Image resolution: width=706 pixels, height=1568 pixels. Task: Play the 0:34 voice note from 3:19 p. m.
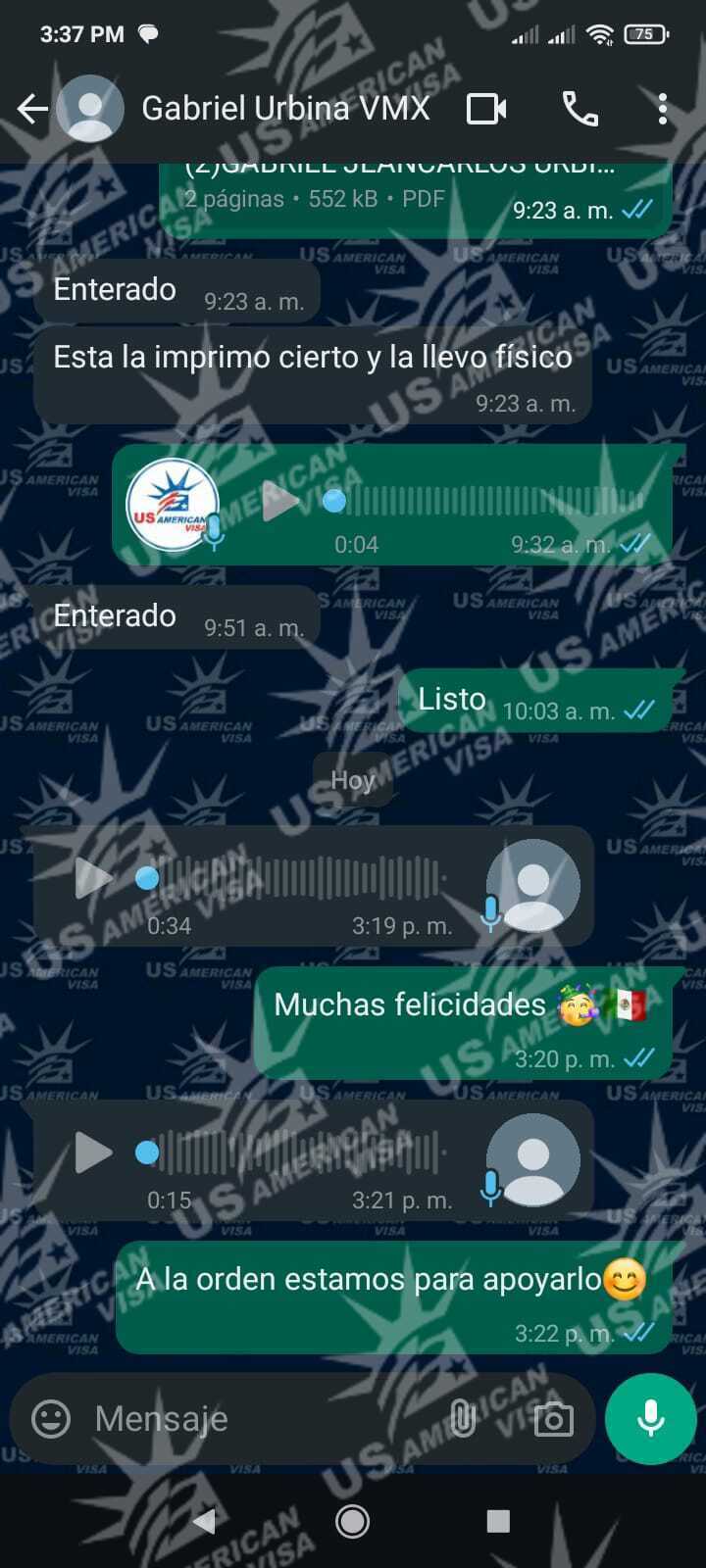coord(94,878)
